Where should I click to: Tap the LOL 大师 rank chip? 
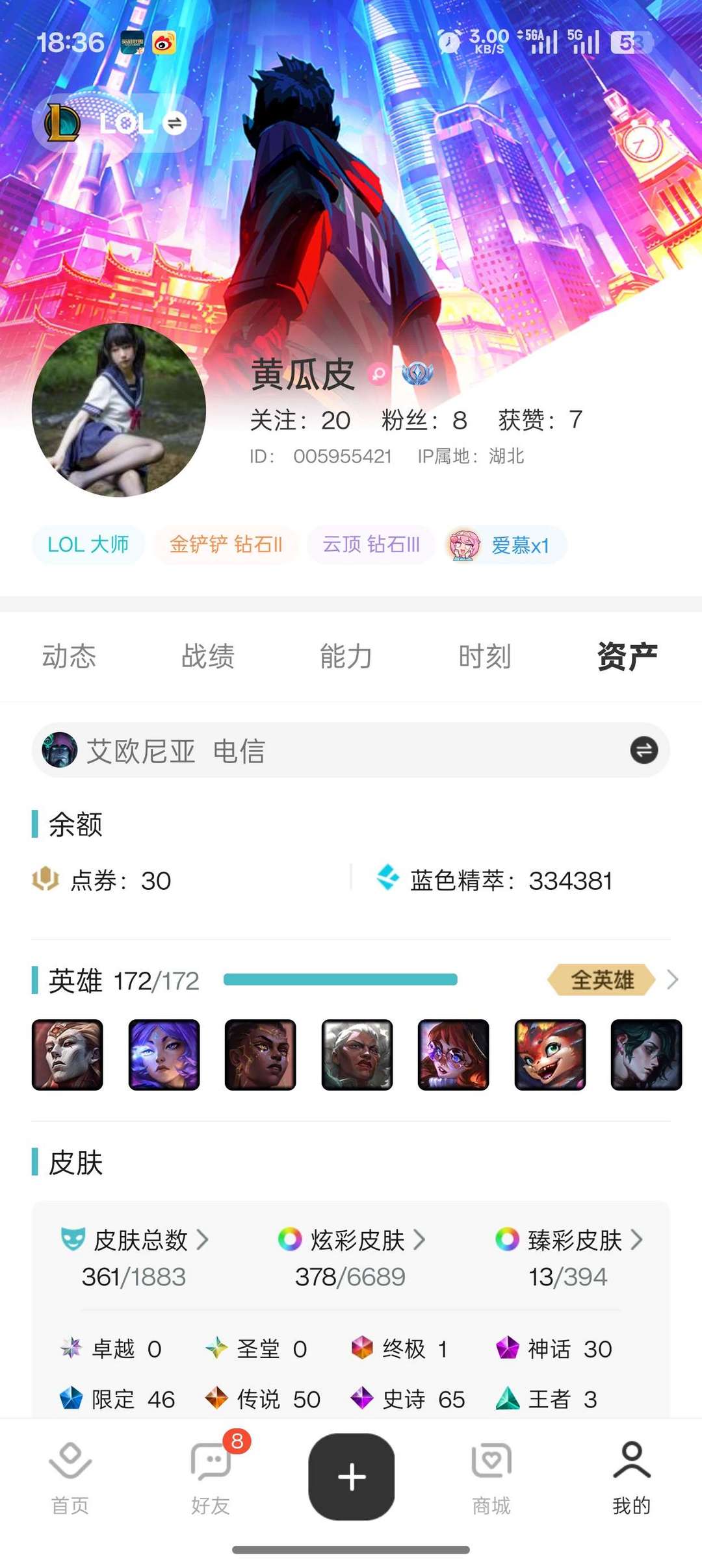88,544
